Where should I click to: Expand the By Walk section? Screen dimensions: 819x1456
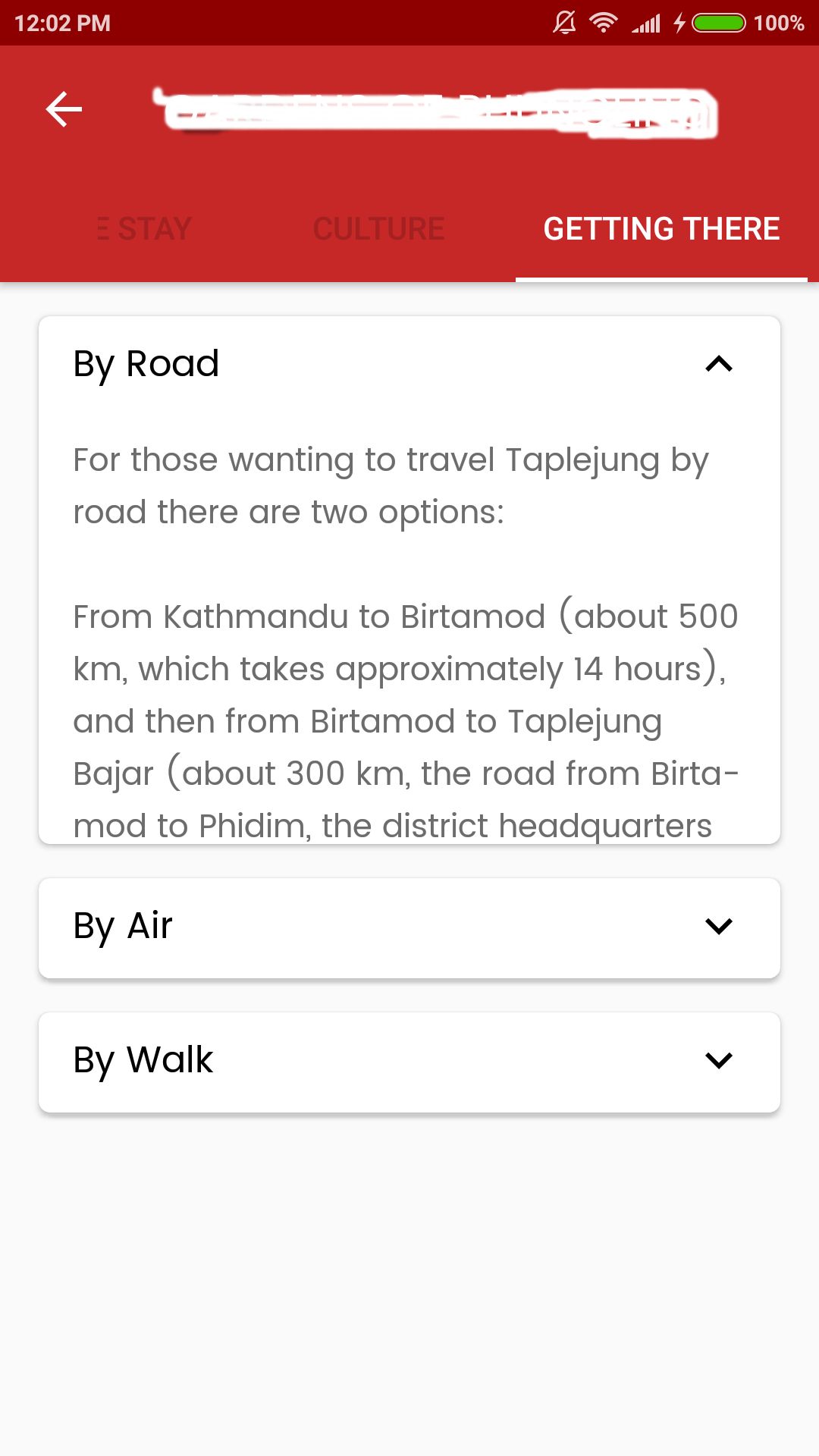tap(717, 1060)
